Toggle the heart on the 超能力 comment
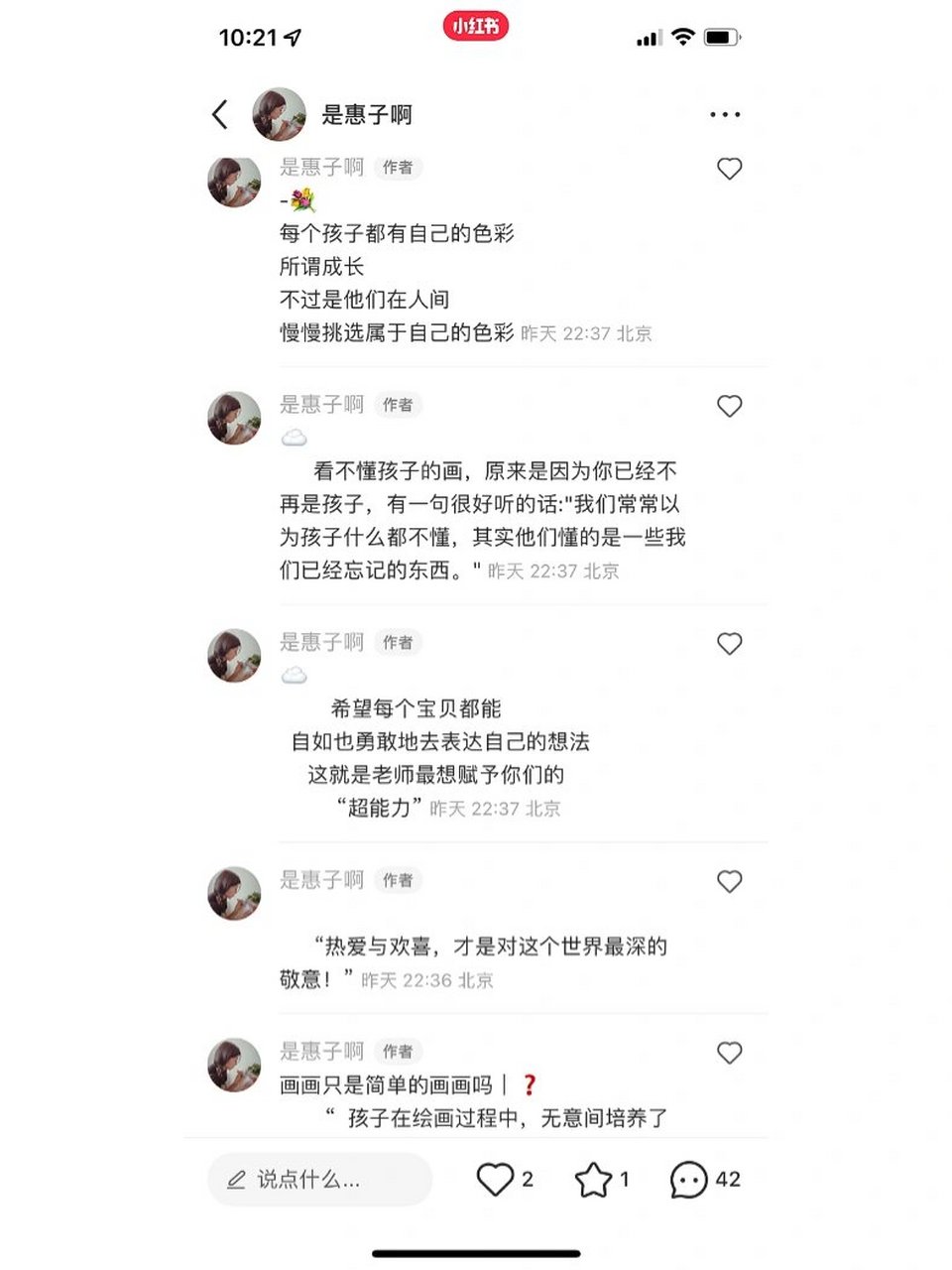Viewport: 952px width, 1270px height. pos(730,643)
